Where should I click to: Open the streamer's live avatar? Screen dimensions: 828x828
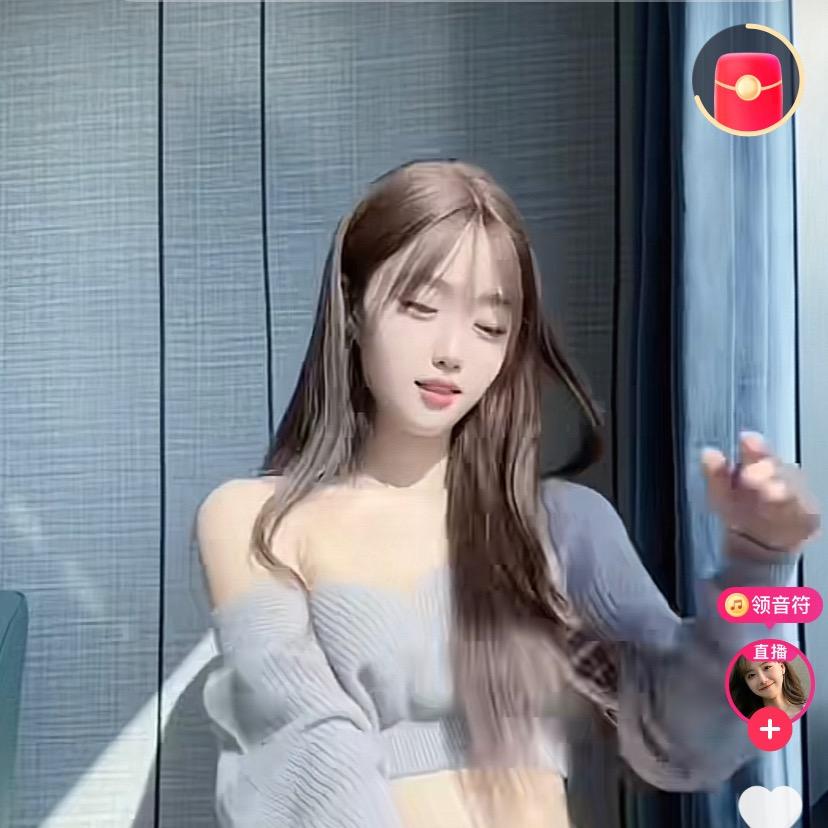coord(769,679)
